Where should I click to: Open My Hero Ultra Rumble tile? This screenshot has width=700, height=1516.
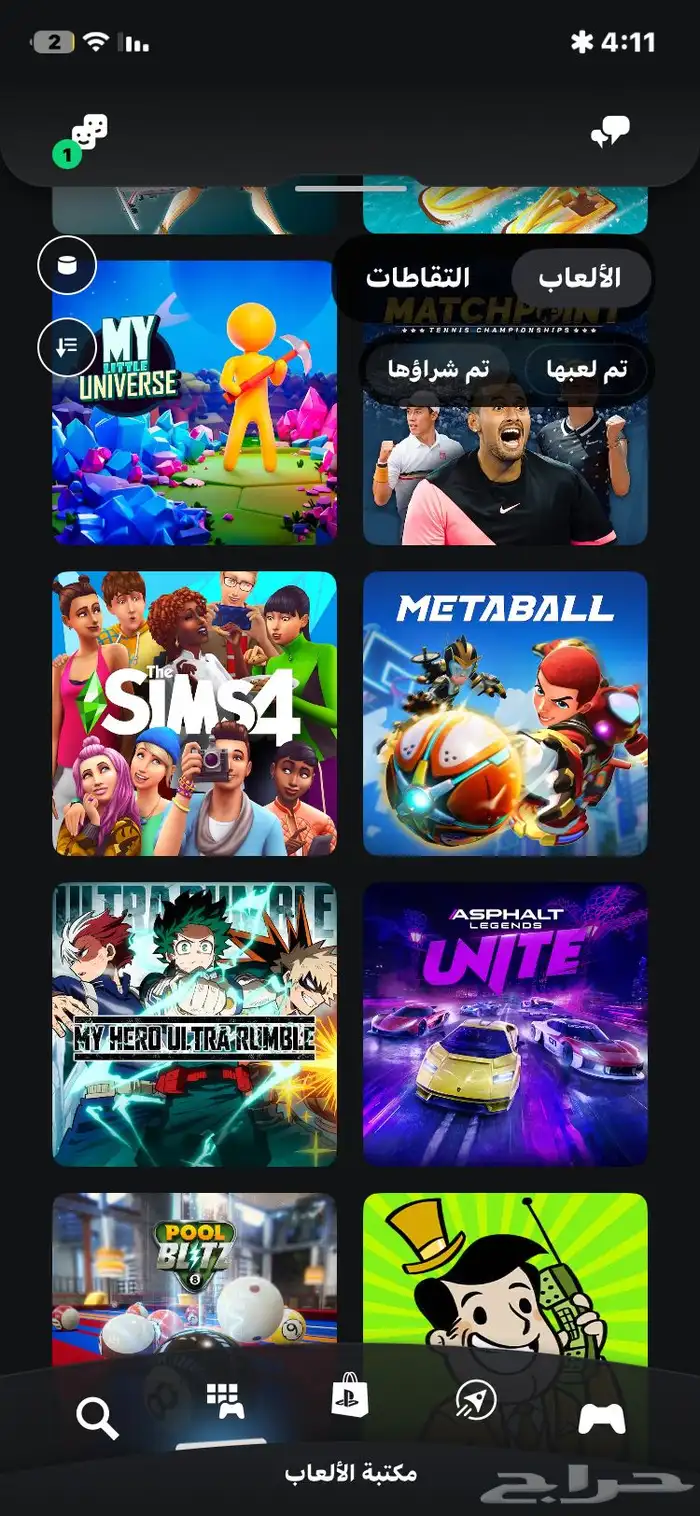pos(195,1024)
